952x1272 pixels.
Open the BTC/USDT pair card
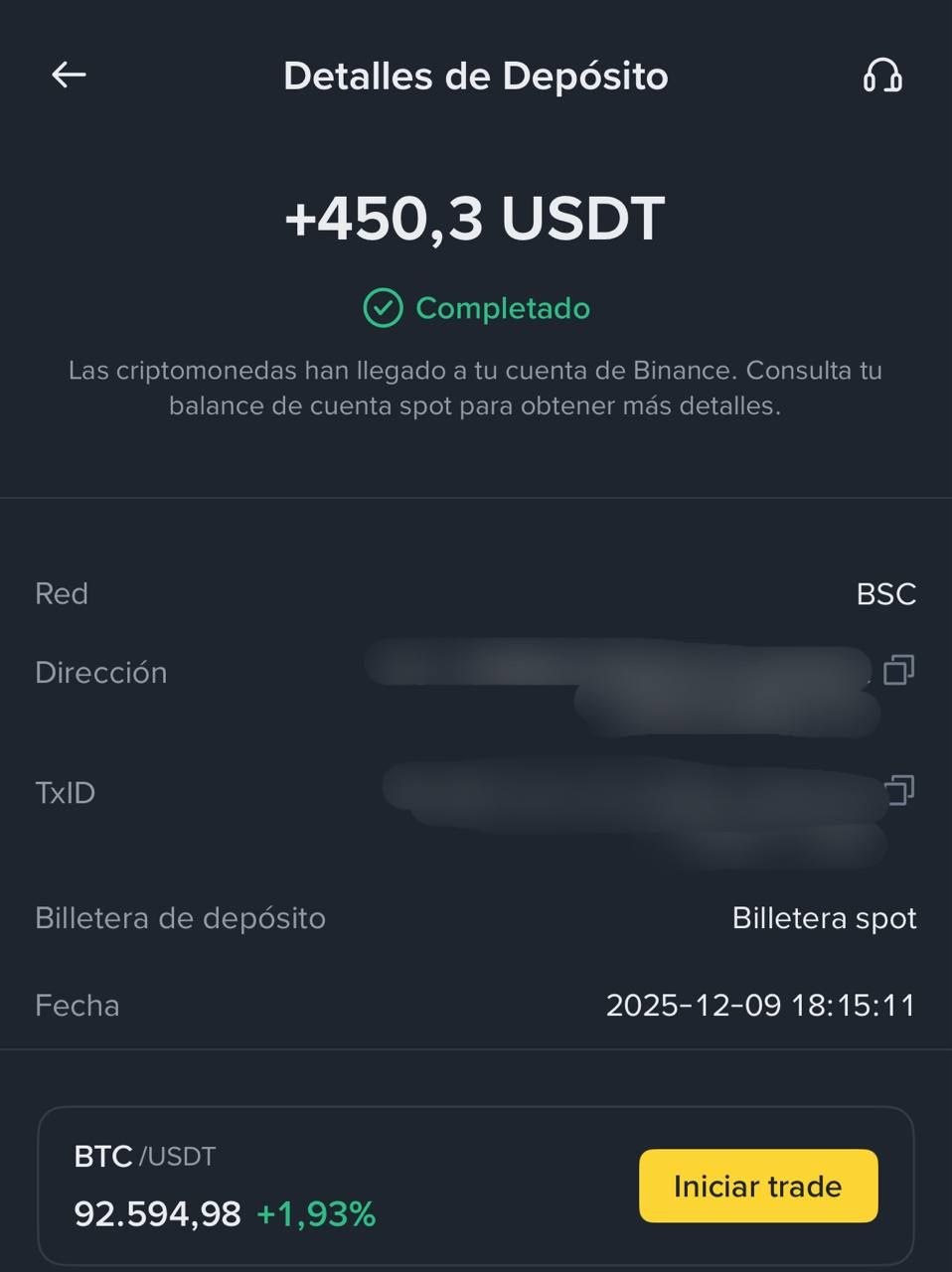[x=298, y=1186]
